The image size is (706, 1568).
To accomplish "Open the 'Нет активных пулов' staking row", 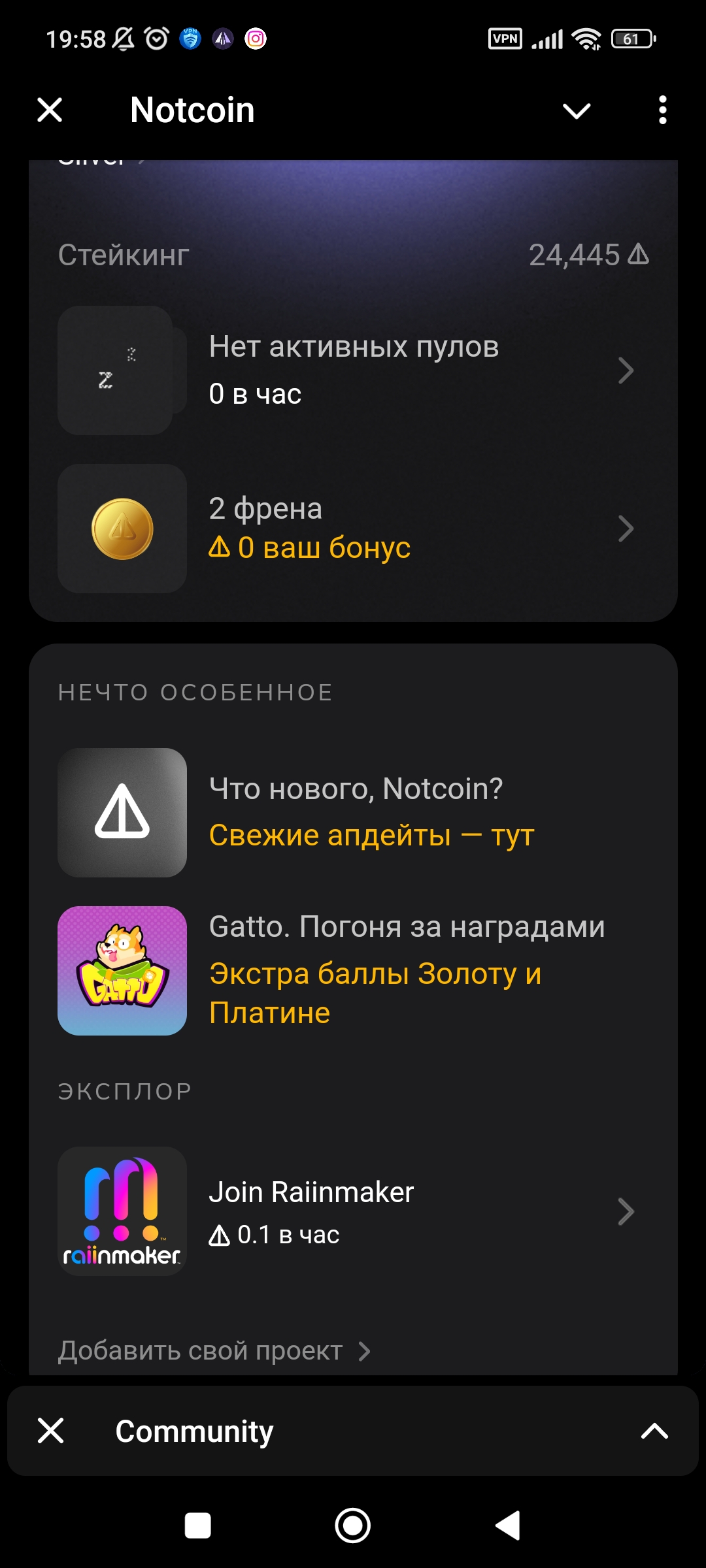I will click(353, 370).
